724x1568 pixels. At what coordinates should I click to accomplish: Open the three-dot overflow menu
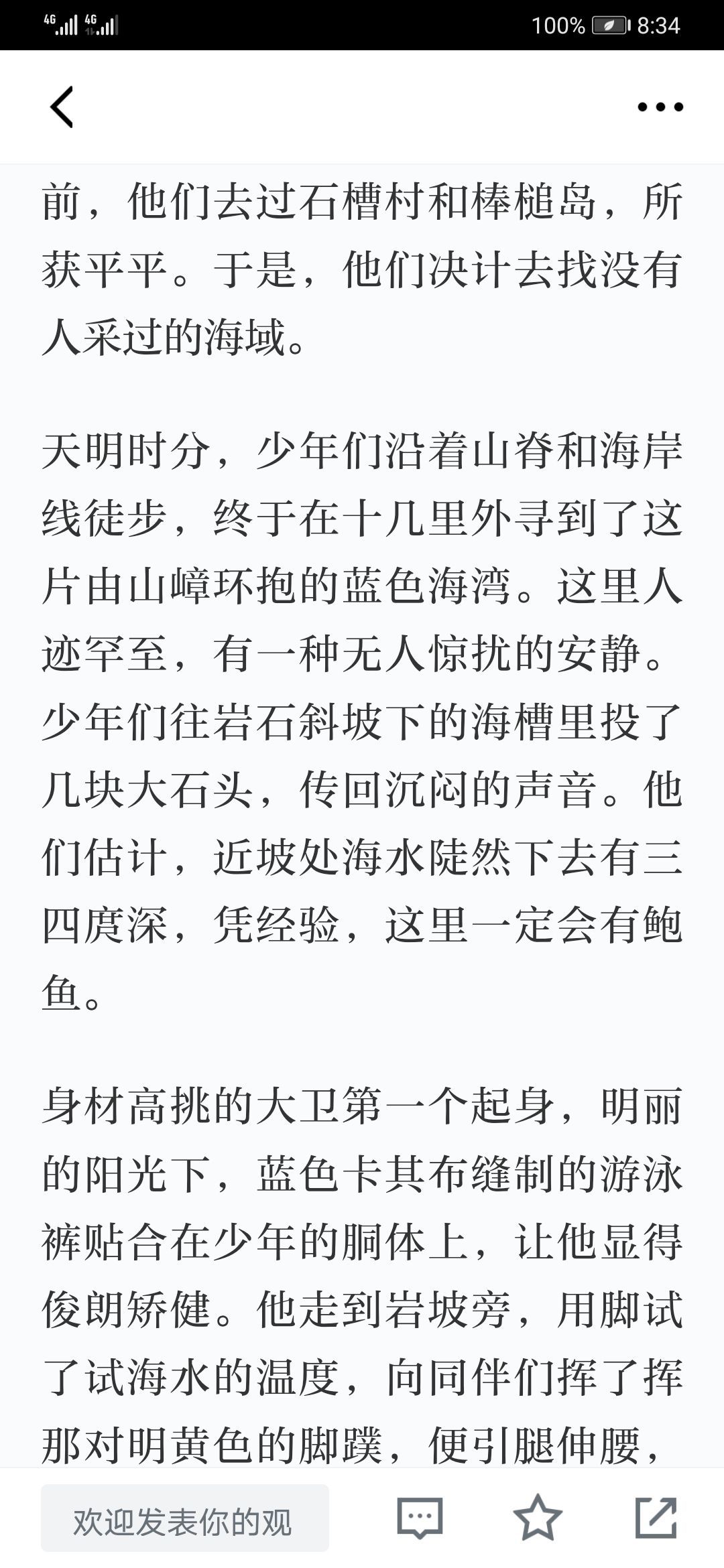click(660, 107)
